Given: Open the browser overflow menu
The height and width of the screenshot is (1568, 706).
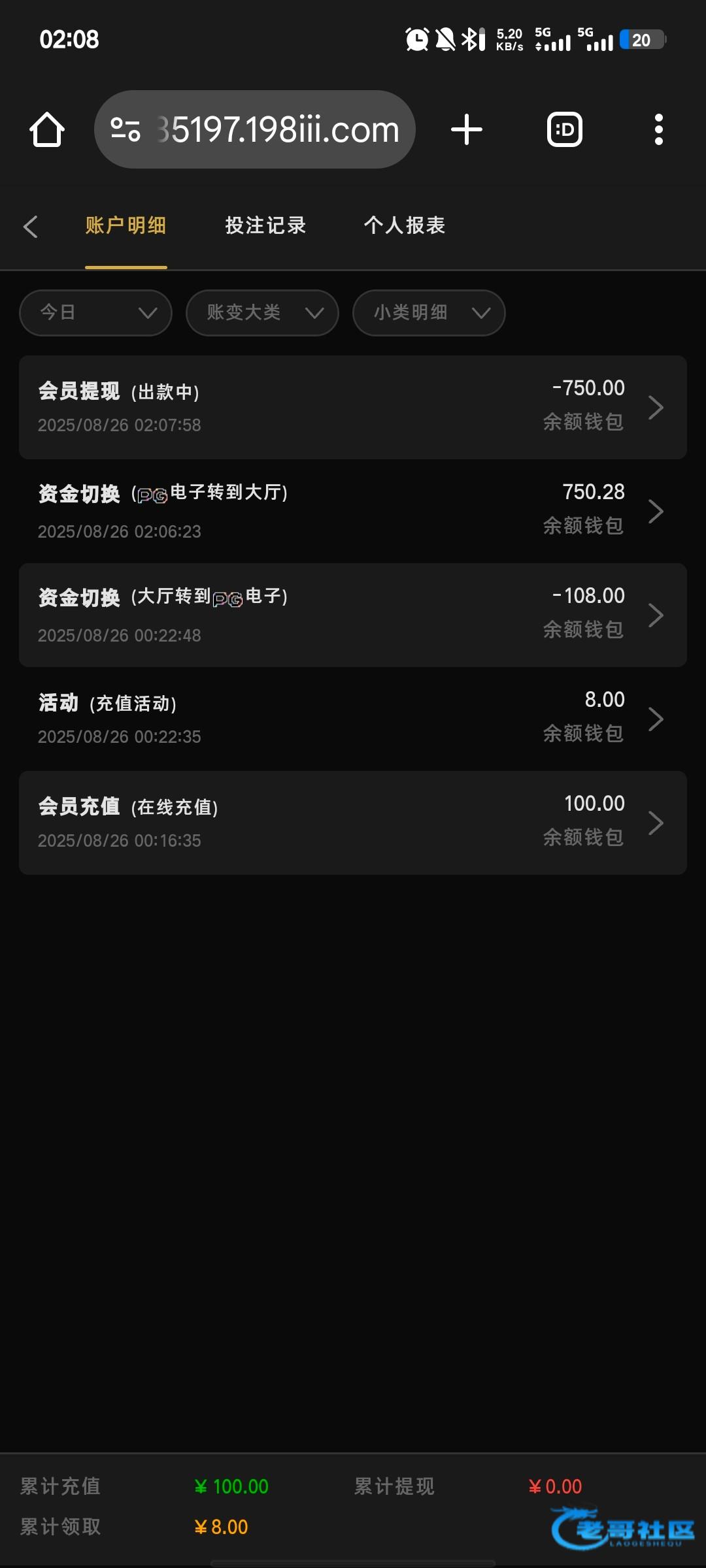Looking at the screenshot, I should [658, 129].
